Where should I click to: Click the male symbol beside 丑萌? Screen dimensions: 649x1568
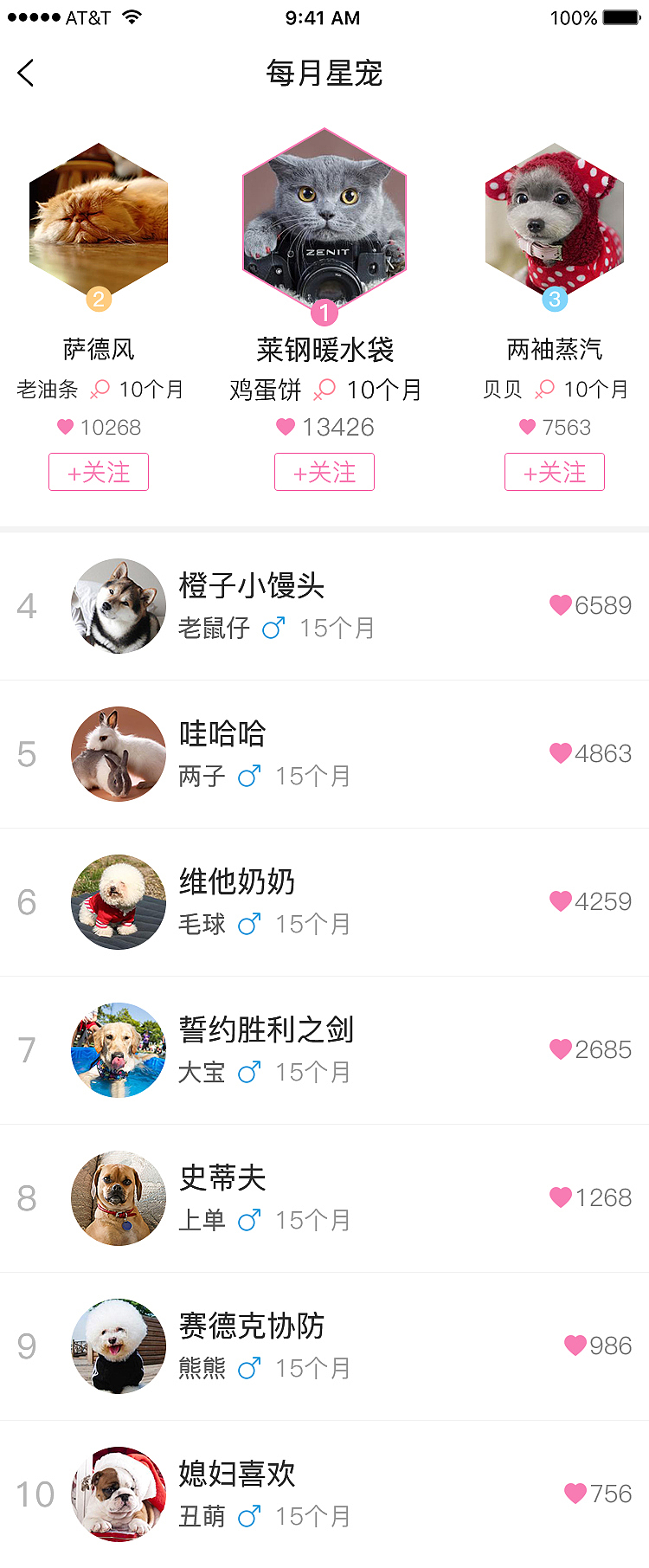(248, 1515)
